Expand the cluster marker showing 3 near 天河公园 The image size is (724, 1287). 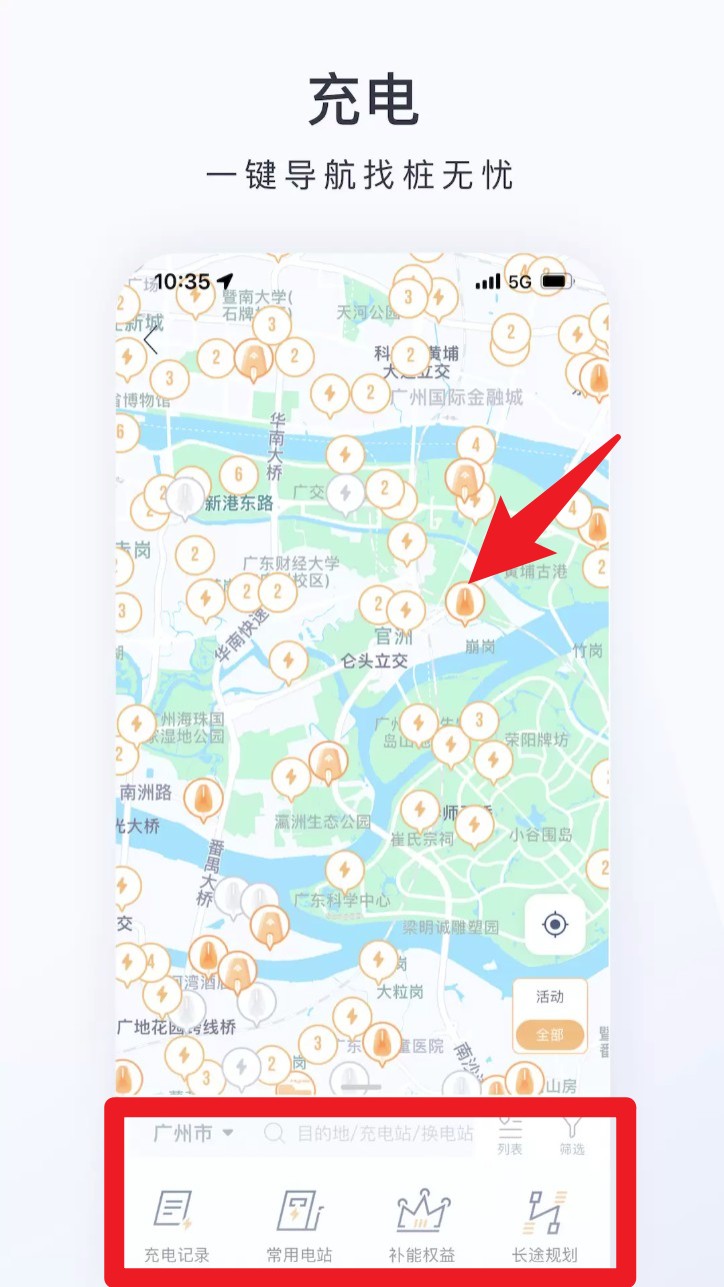click(410, 296)
